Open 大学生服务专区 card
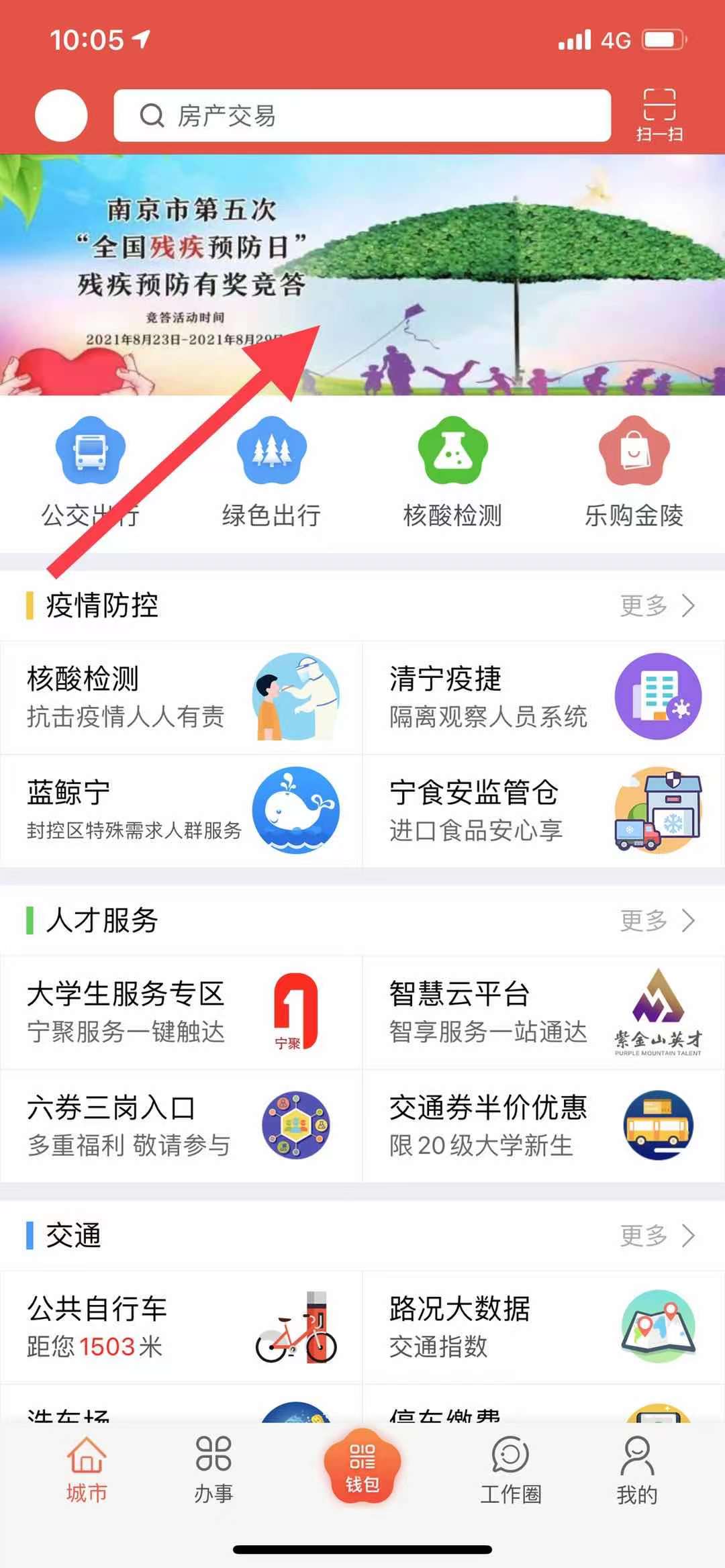 click(181, 1012)
